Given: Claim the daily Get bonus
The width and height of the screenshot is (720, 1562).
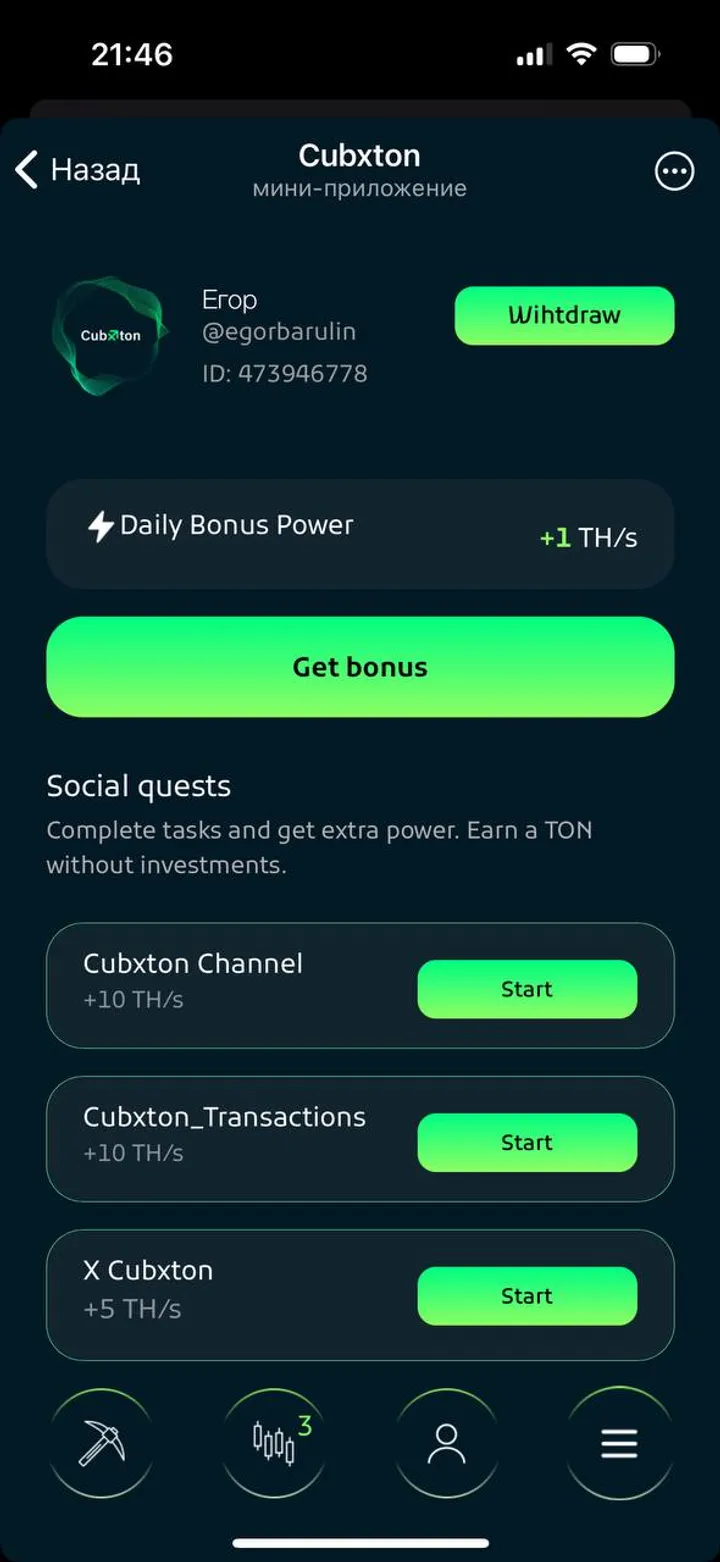Looking at the screenshot, I should (x=360, y=667).
